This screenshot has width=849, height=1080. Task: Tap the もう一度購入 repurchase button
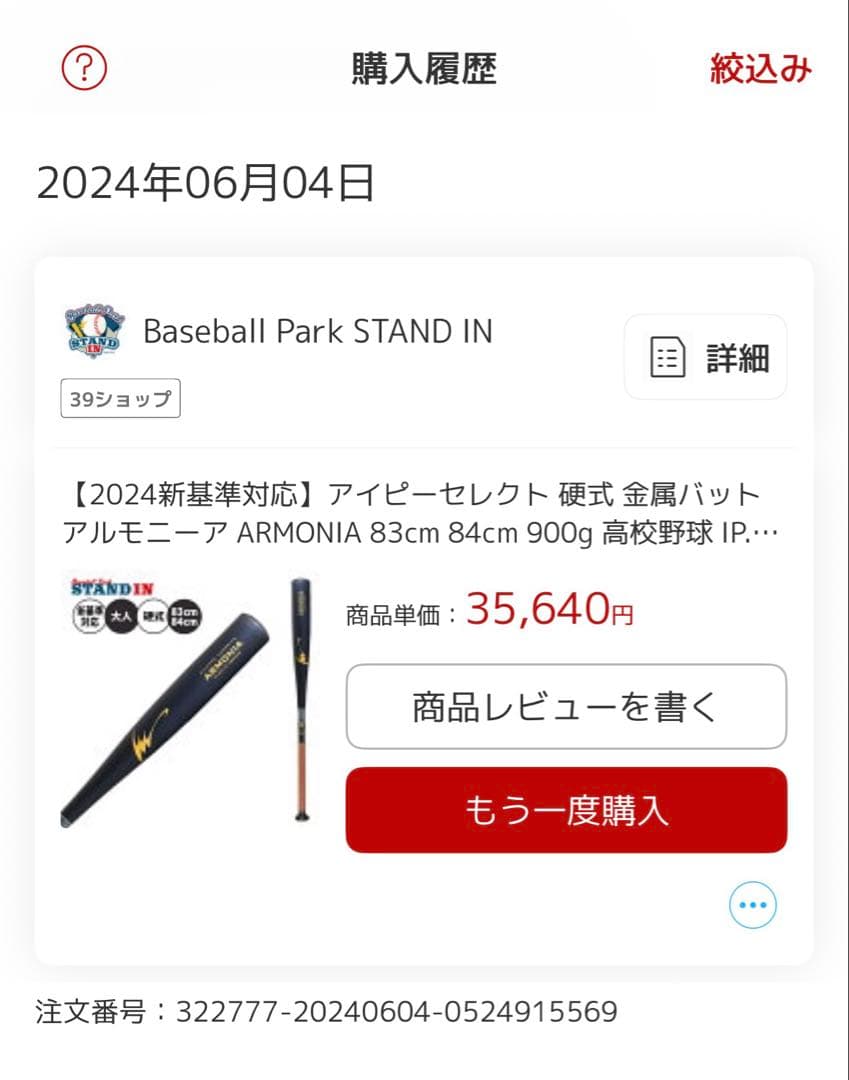(566, 810)
